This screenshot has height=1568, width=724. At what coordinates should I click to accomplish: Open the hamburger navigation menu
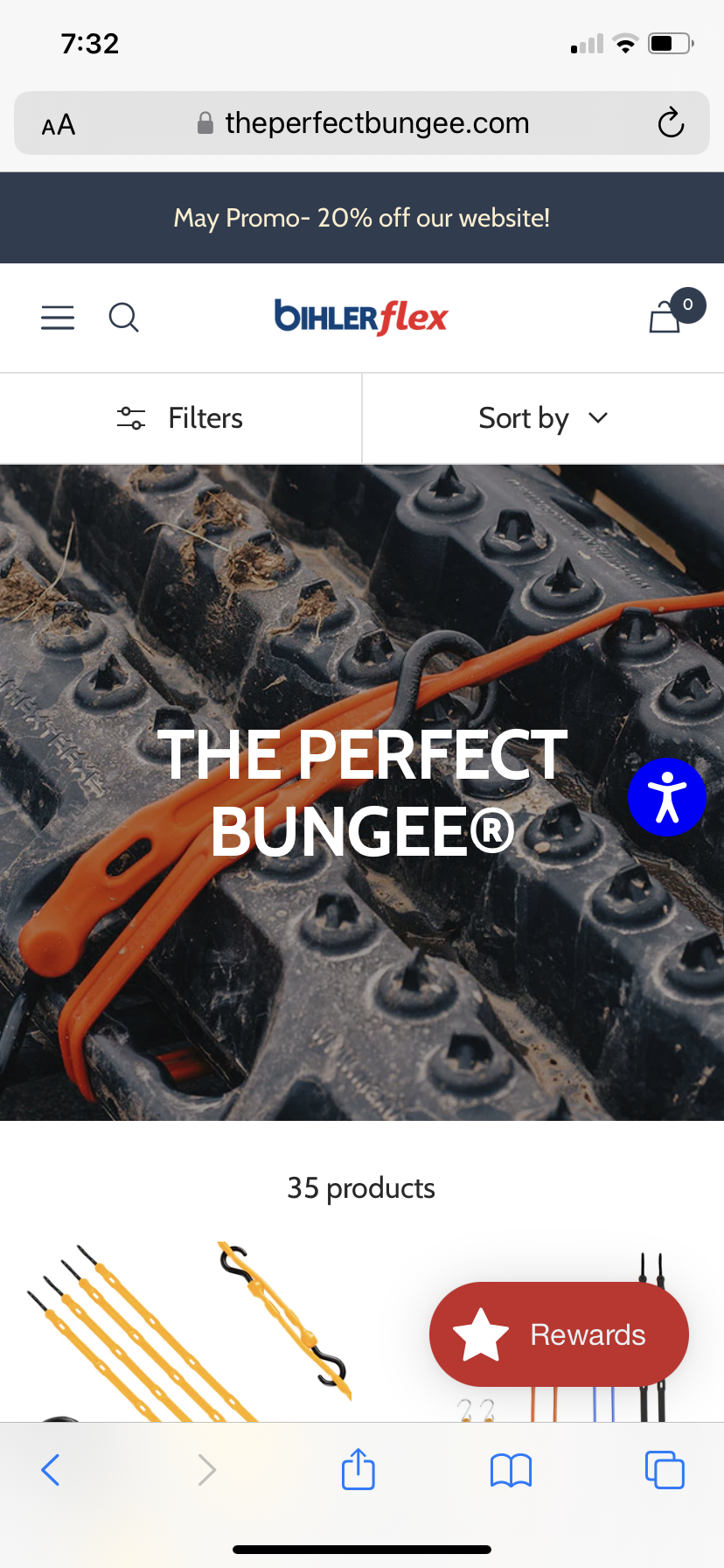tap(58, 318)
